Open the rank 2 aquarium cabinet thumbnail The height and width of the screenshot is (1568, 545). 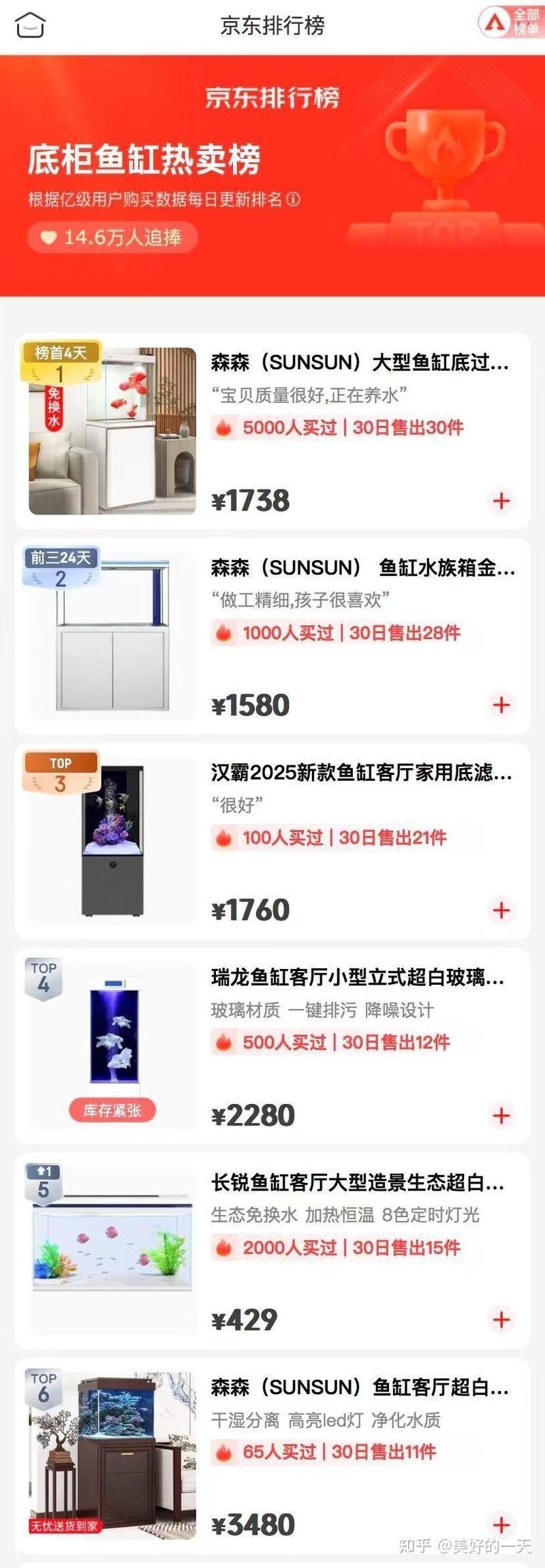pyautogui.click(x=112, y=632)
